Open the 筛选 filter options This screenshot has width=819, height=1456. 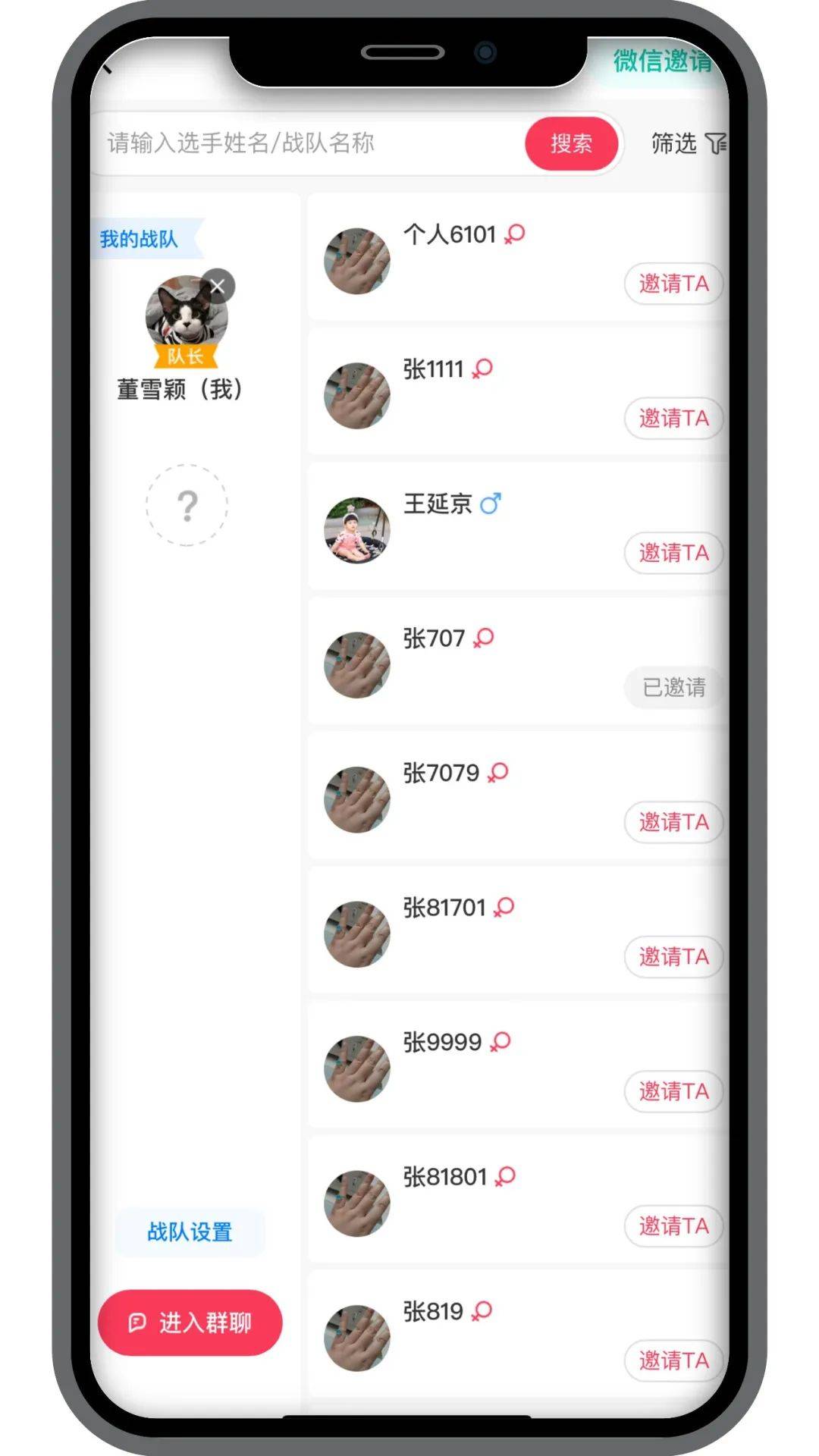click(x=686, y=143)
